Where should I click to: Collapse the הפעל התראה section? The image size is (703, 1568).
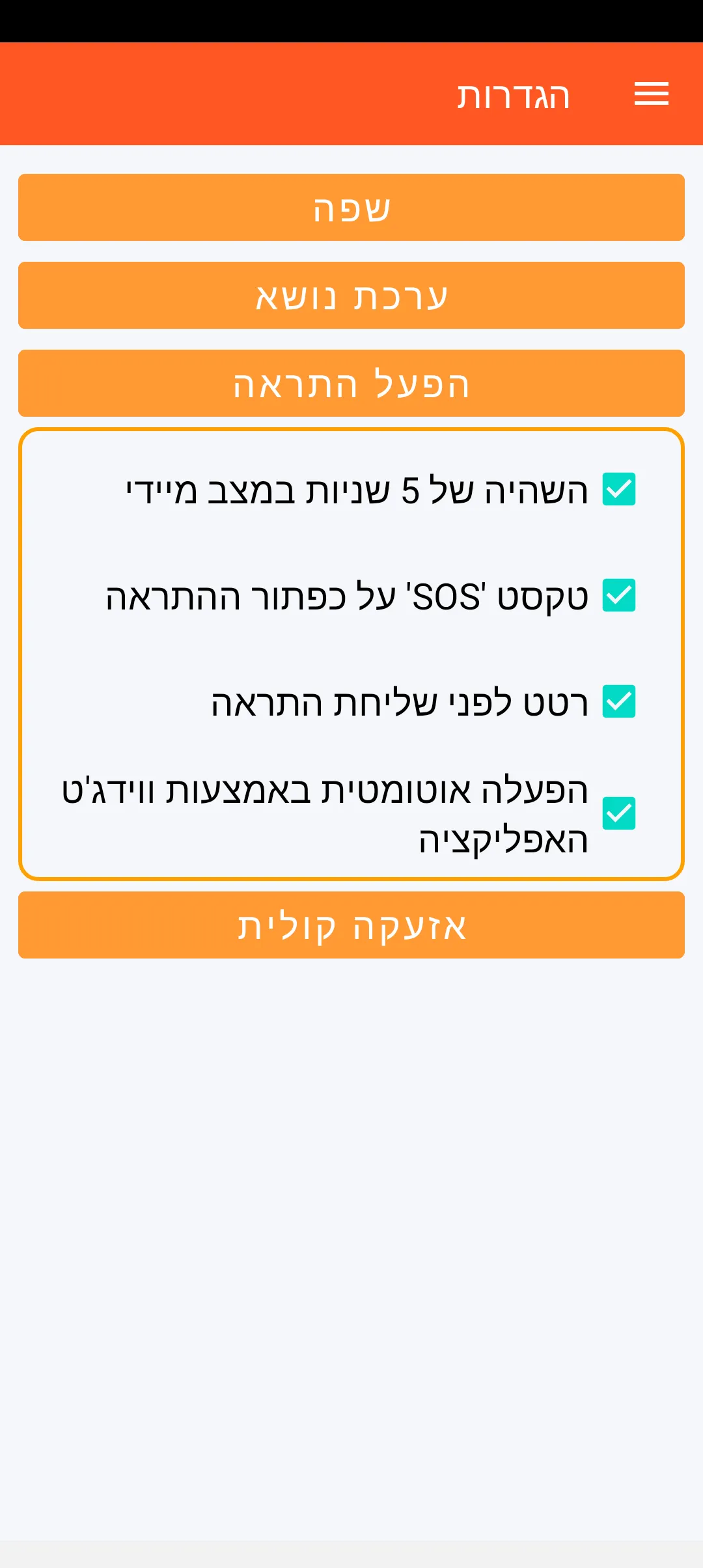[x=351, y=384]
